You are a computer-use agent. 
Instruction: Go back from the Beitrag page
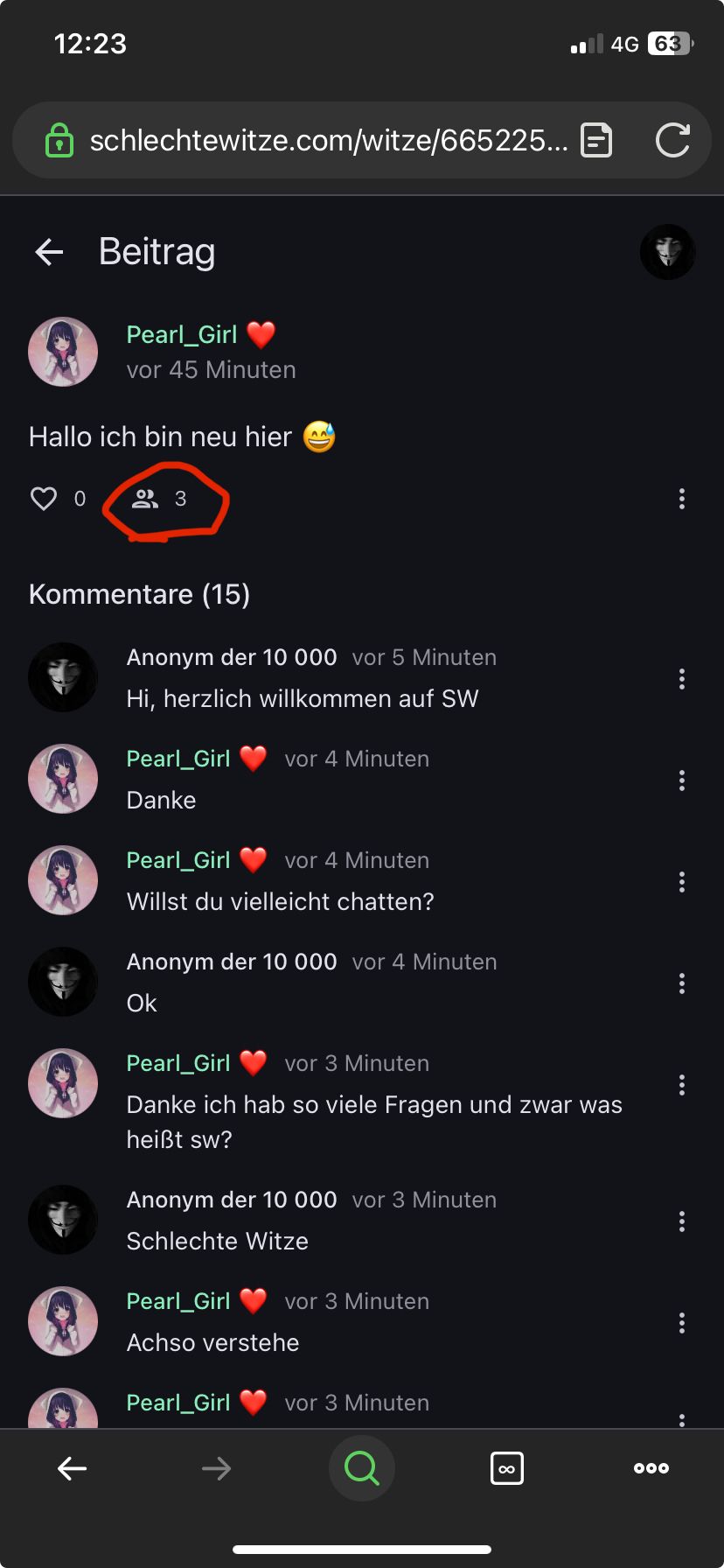(49, 252)
